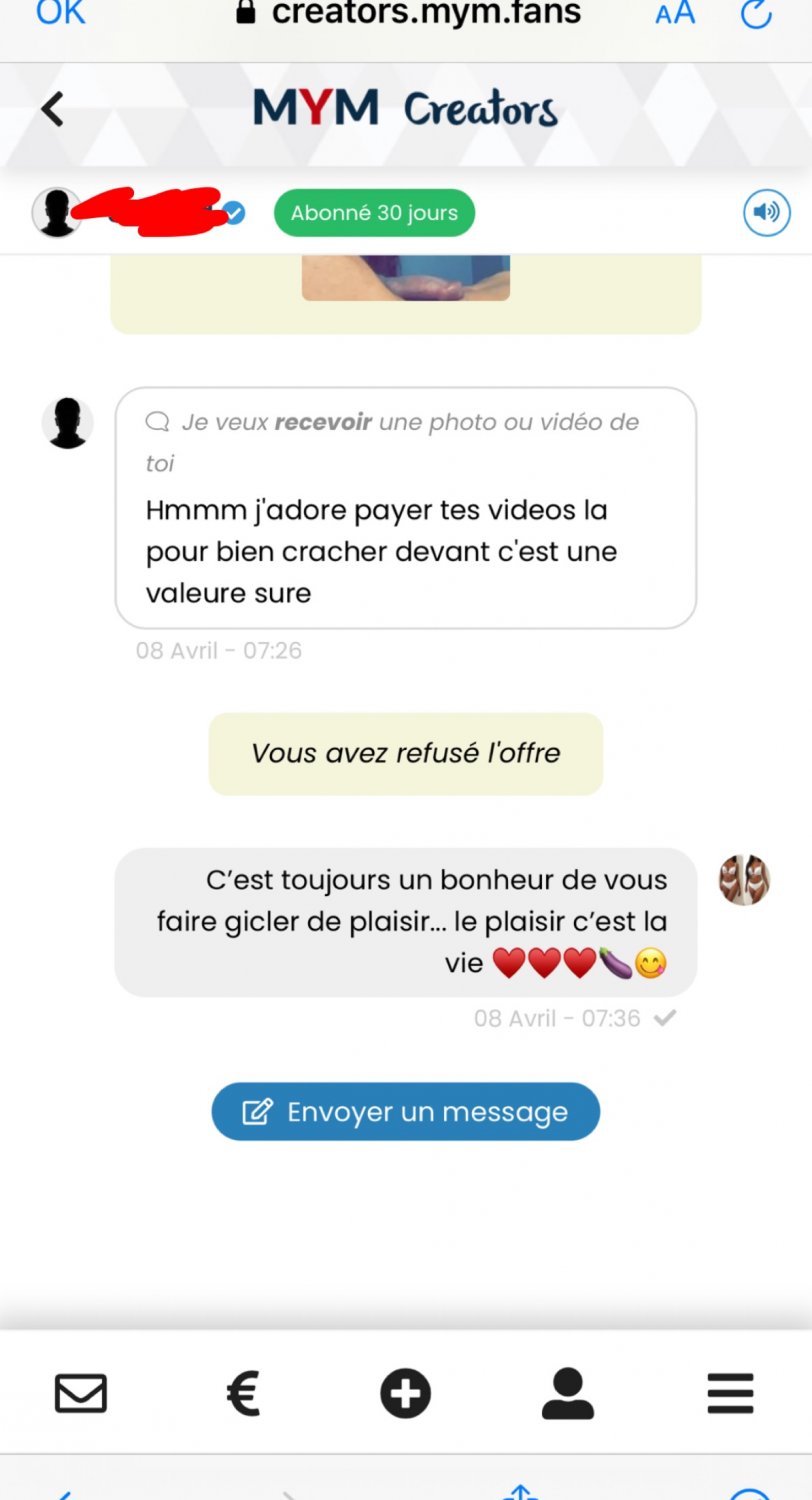Create new content with plus button
812x1500 pixels.
click(405, 1393)
